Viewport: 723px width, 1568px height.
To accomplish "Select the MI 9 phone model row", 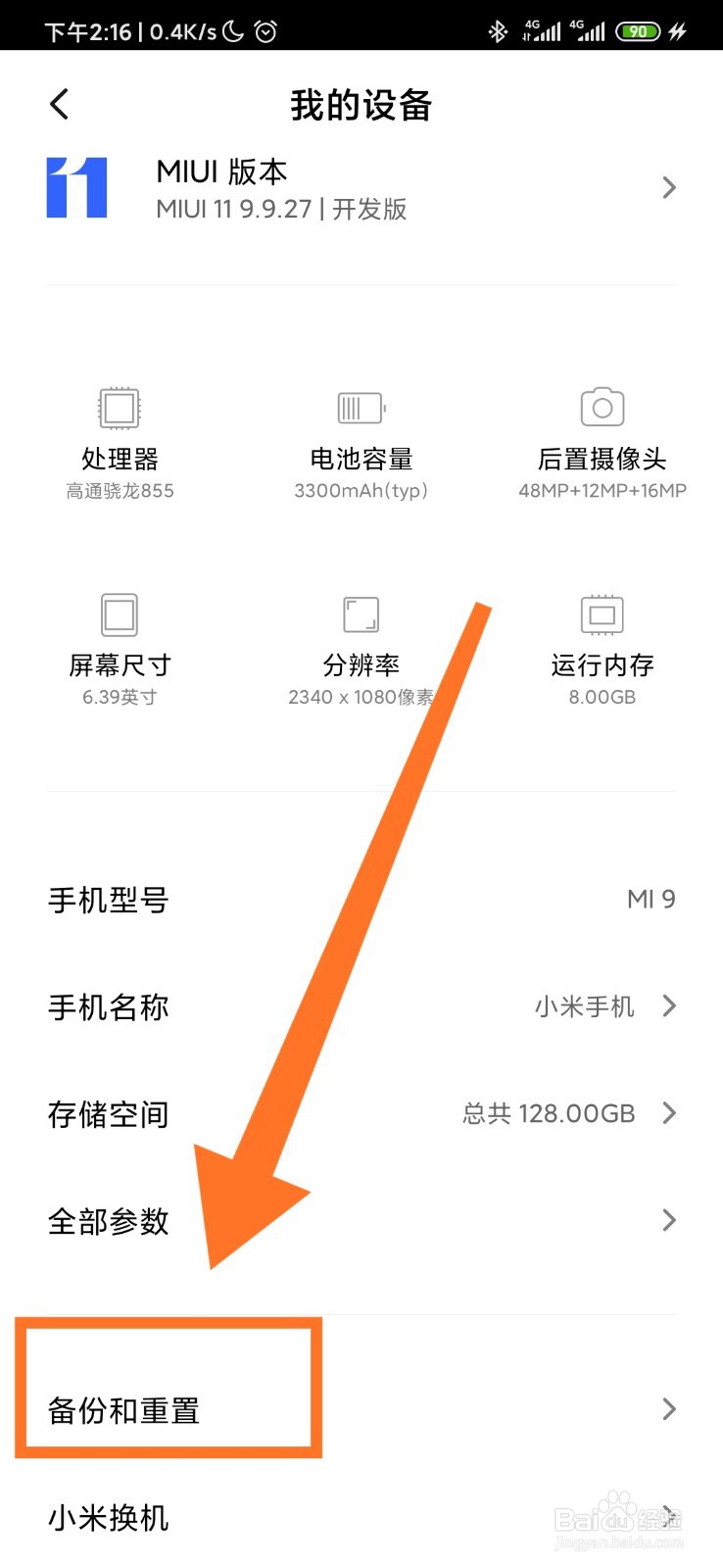I will 361,899.
